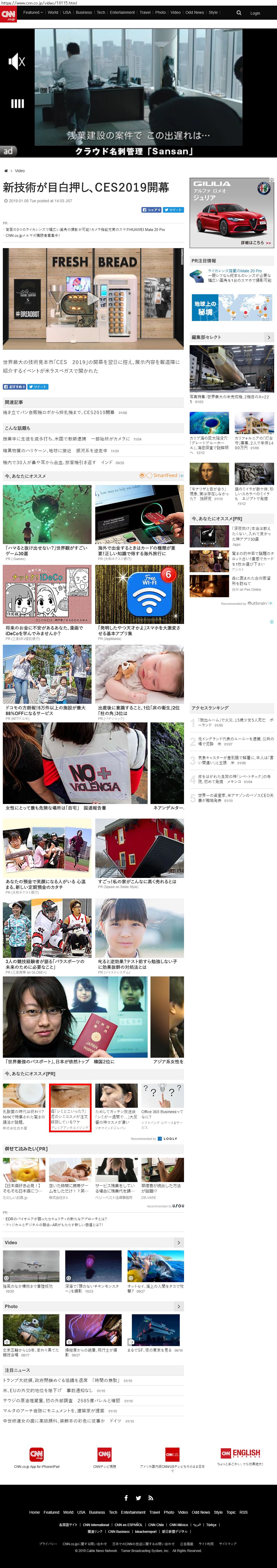Go to the World section in the top menu
277x1568 pixels.
[53, 12]
